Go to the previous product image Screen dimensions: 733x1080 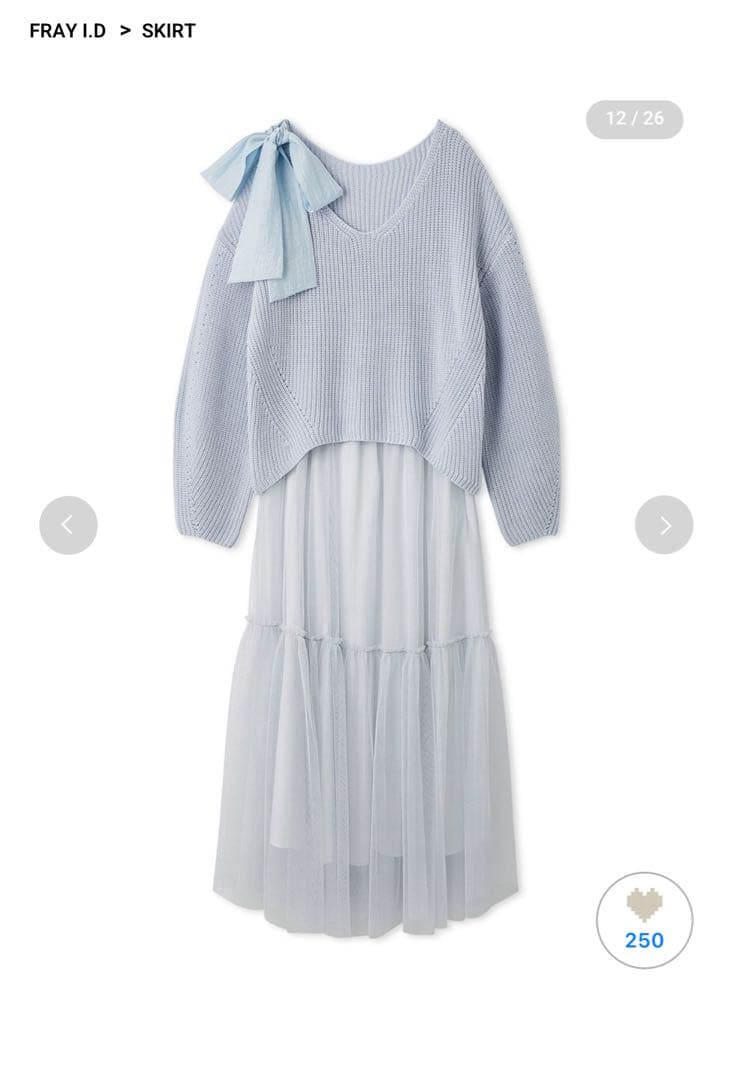(x=68, y=525)
